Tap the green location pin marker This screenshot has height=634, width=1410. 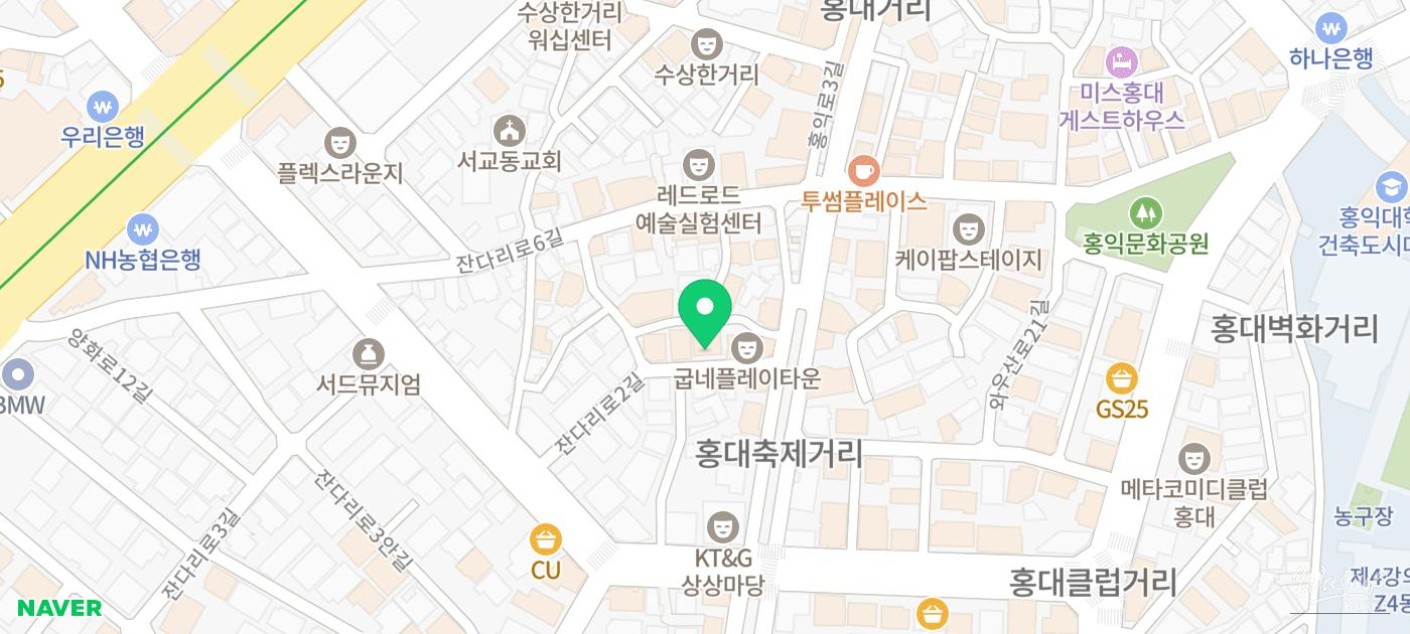point(705,308)
